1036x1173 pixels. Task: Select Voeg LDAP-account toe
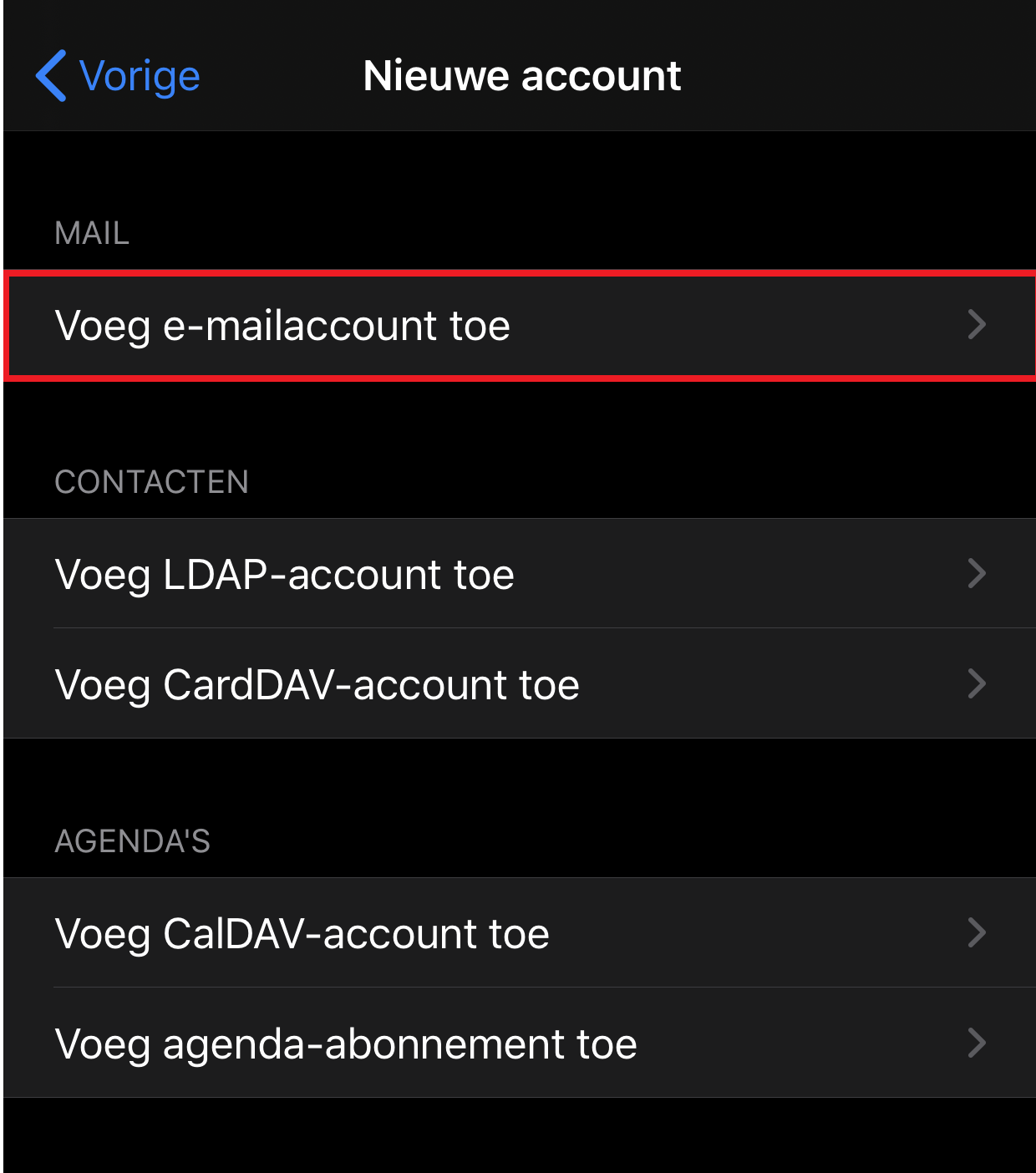[x=518, y=574]
